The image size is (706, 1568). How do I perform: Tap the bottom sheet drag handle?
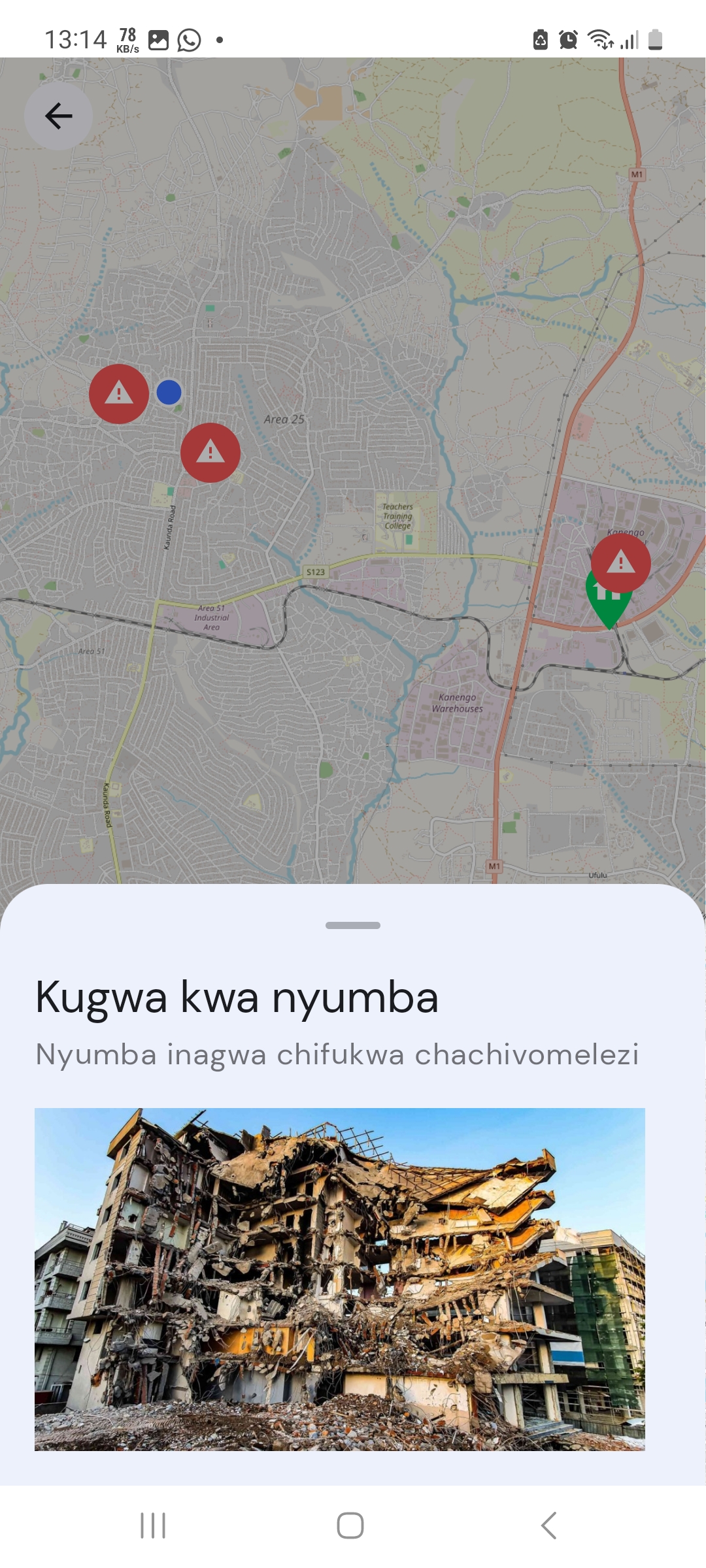[x=353, y=925]
